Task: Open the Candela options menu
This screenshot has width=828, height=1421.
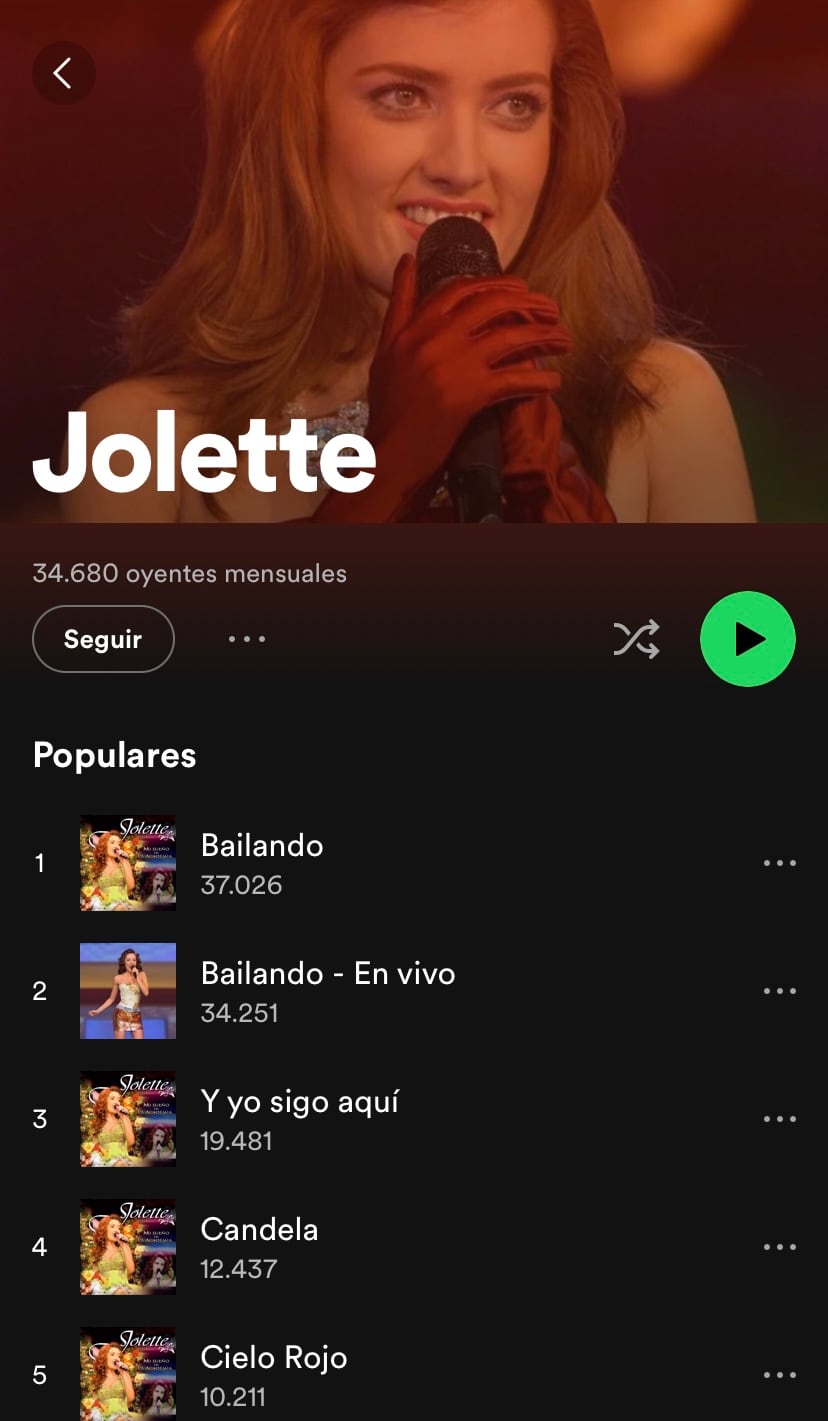Action: 779,1247
